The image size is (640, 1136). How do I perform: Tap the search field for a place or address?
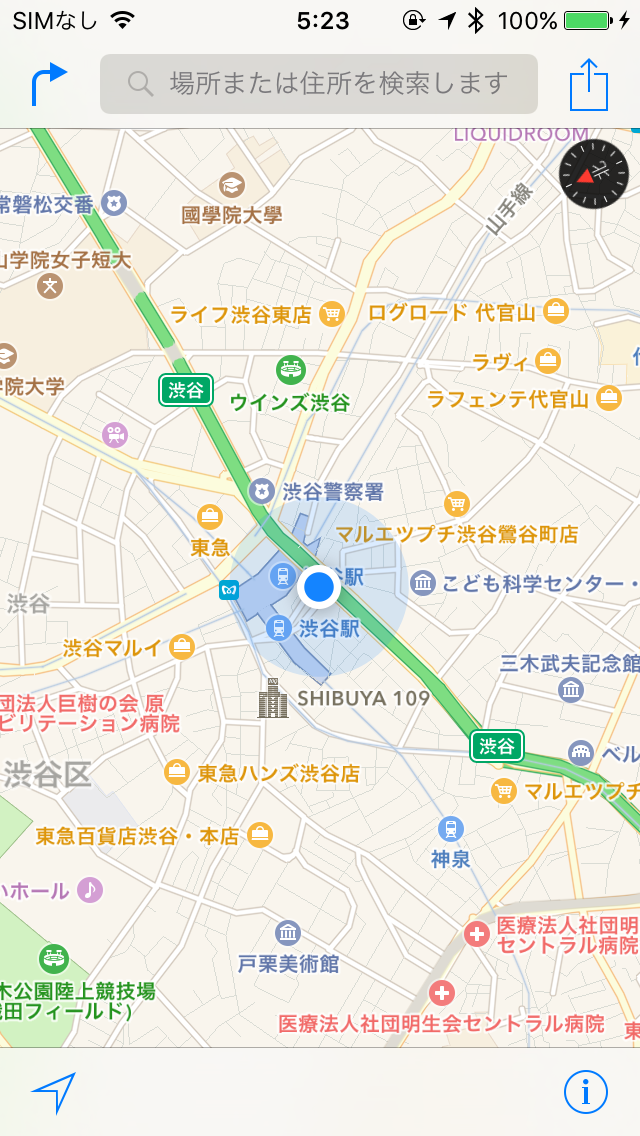tap(318, 84)
